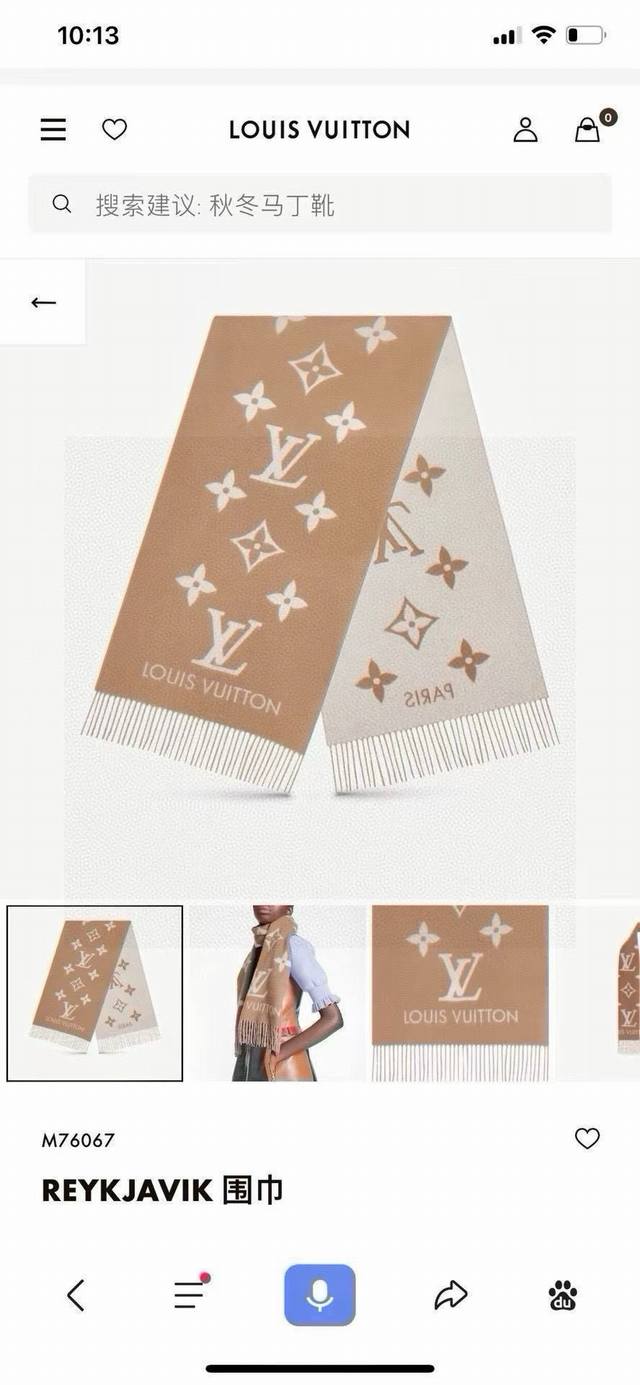Start voice search with microphone
The image size is (640, 1385).
click(320, 1296)
